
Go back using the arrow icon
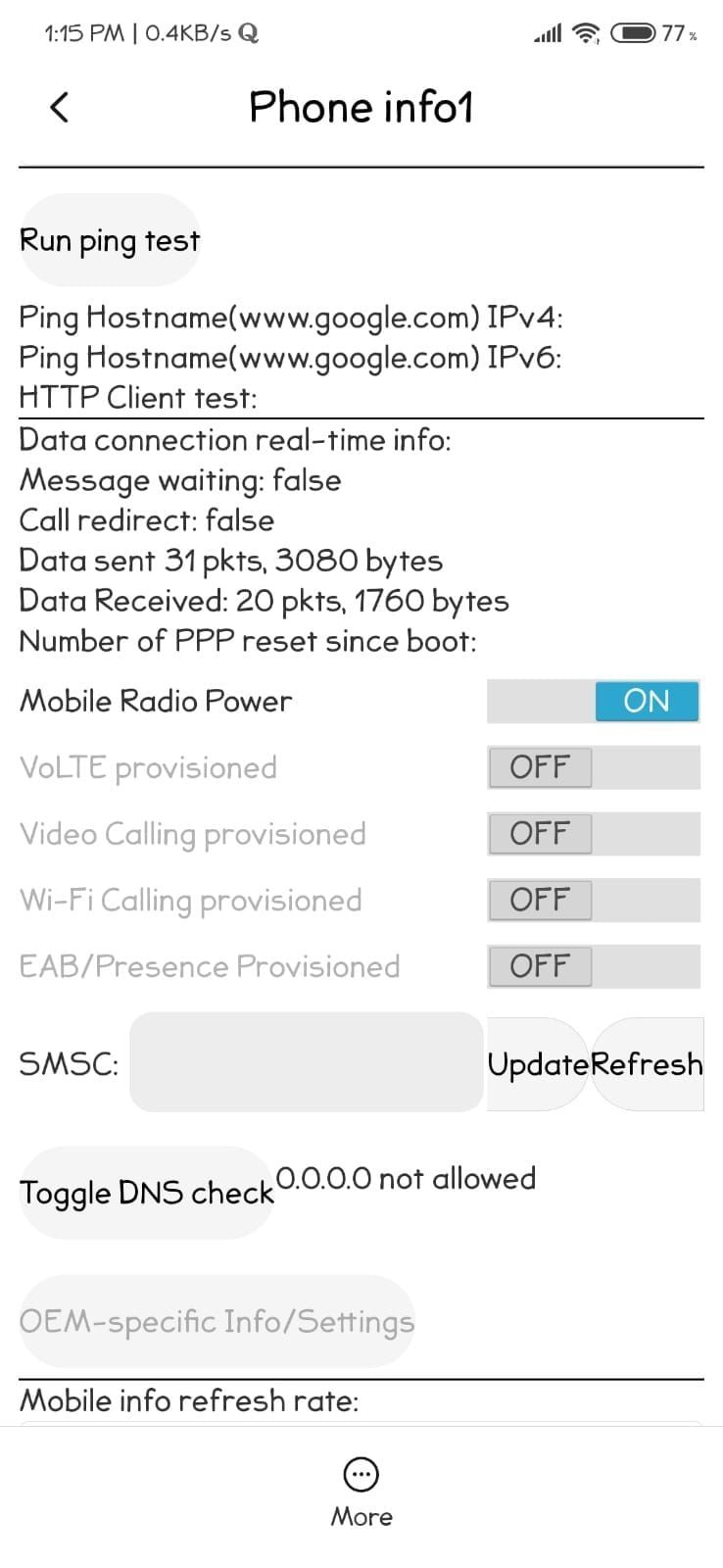(60, 107)
